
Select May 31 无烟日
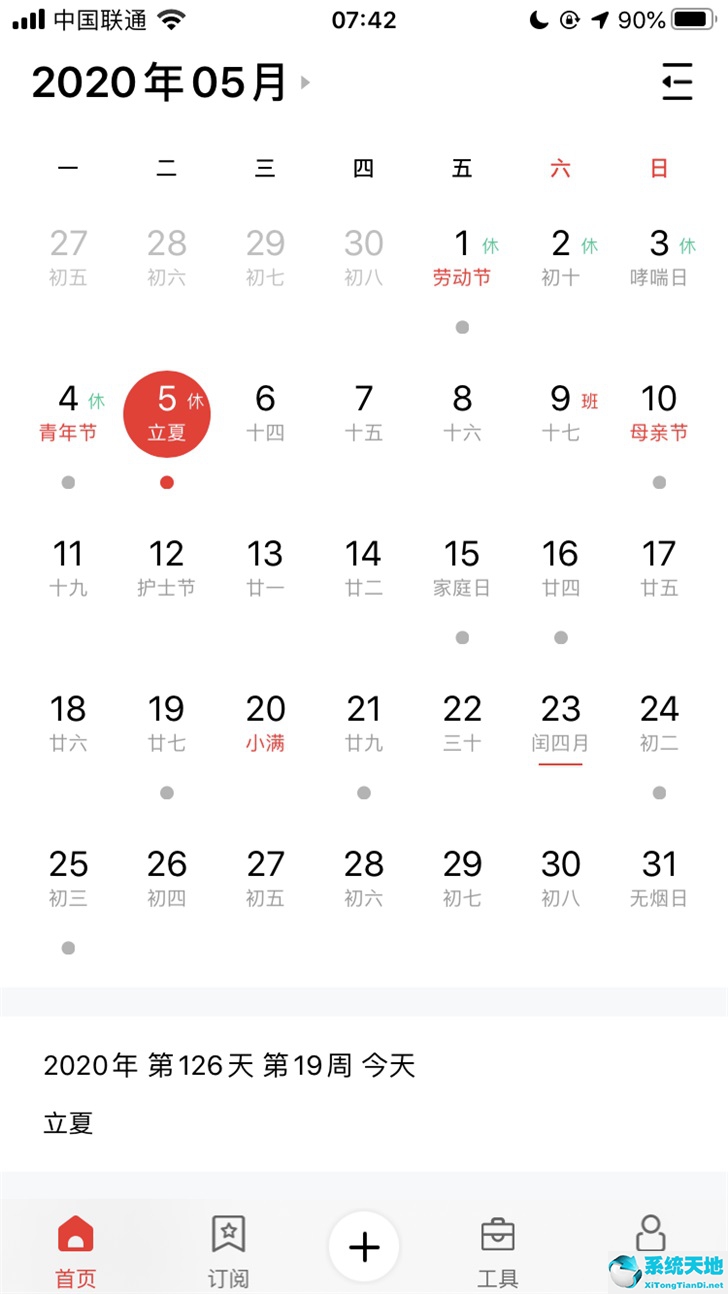pos(659,880)
